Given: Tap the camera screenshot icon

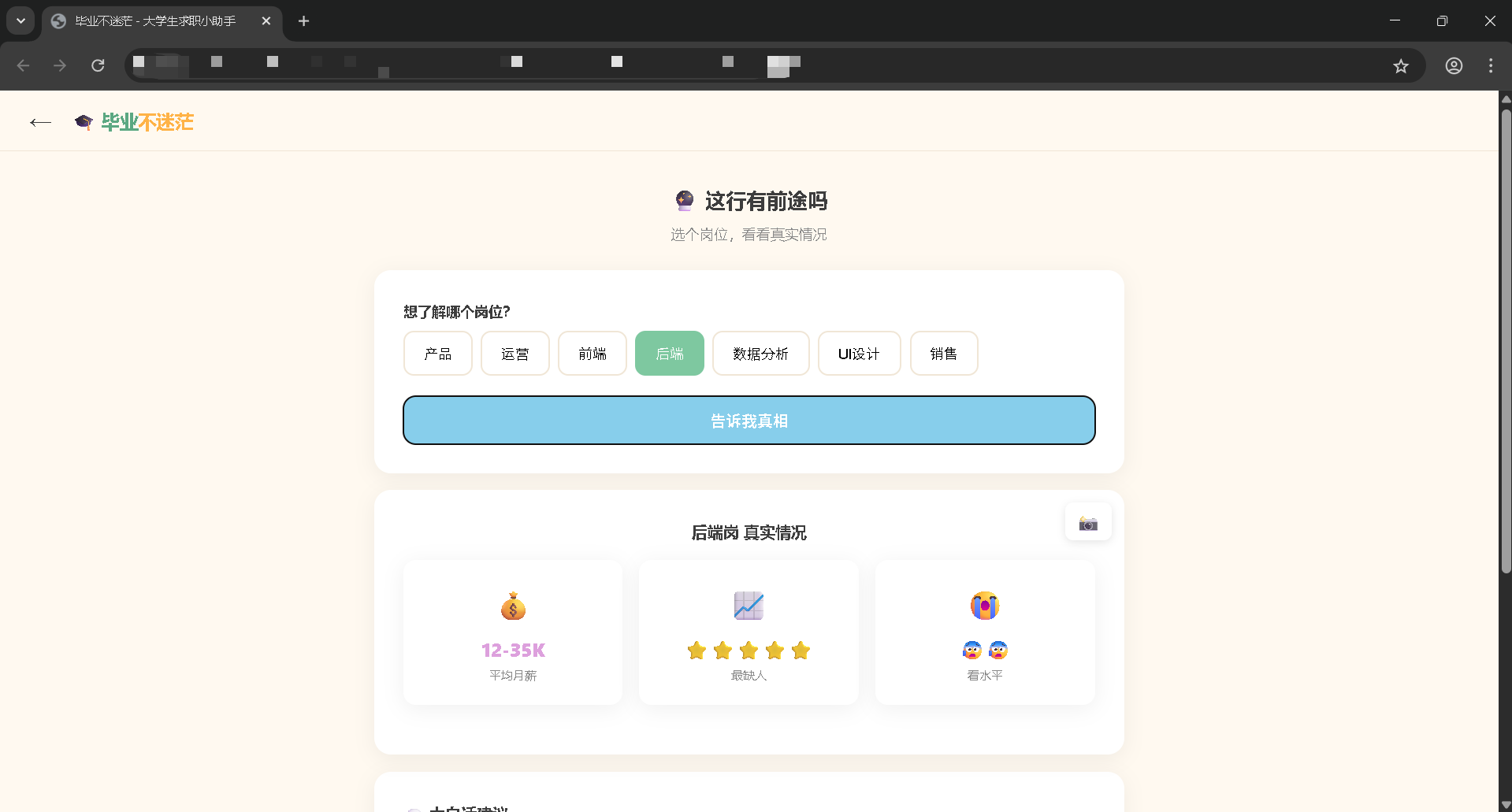Looking at the screenshot, I should click(1087, 523).
